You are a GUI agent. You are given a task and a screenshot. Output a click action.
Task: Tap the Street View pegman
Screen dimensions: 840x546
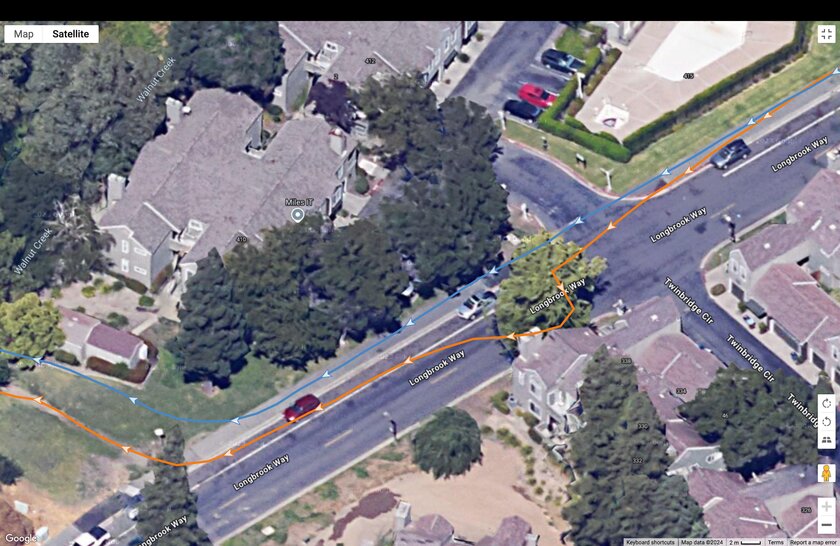826,473
